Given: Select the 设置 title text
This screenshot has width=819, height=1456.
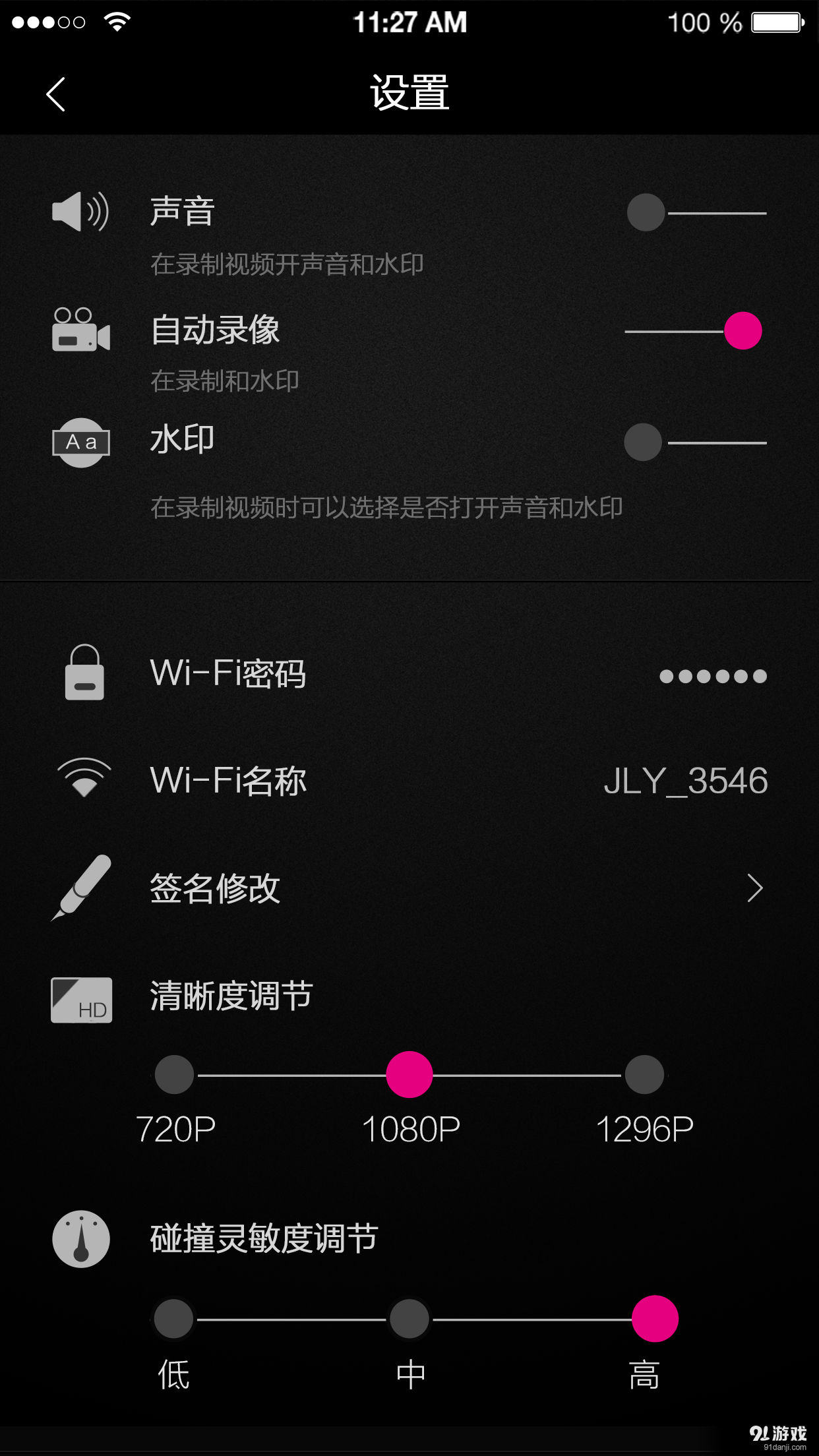Looking at the screenshot, I should coord(409,92).
